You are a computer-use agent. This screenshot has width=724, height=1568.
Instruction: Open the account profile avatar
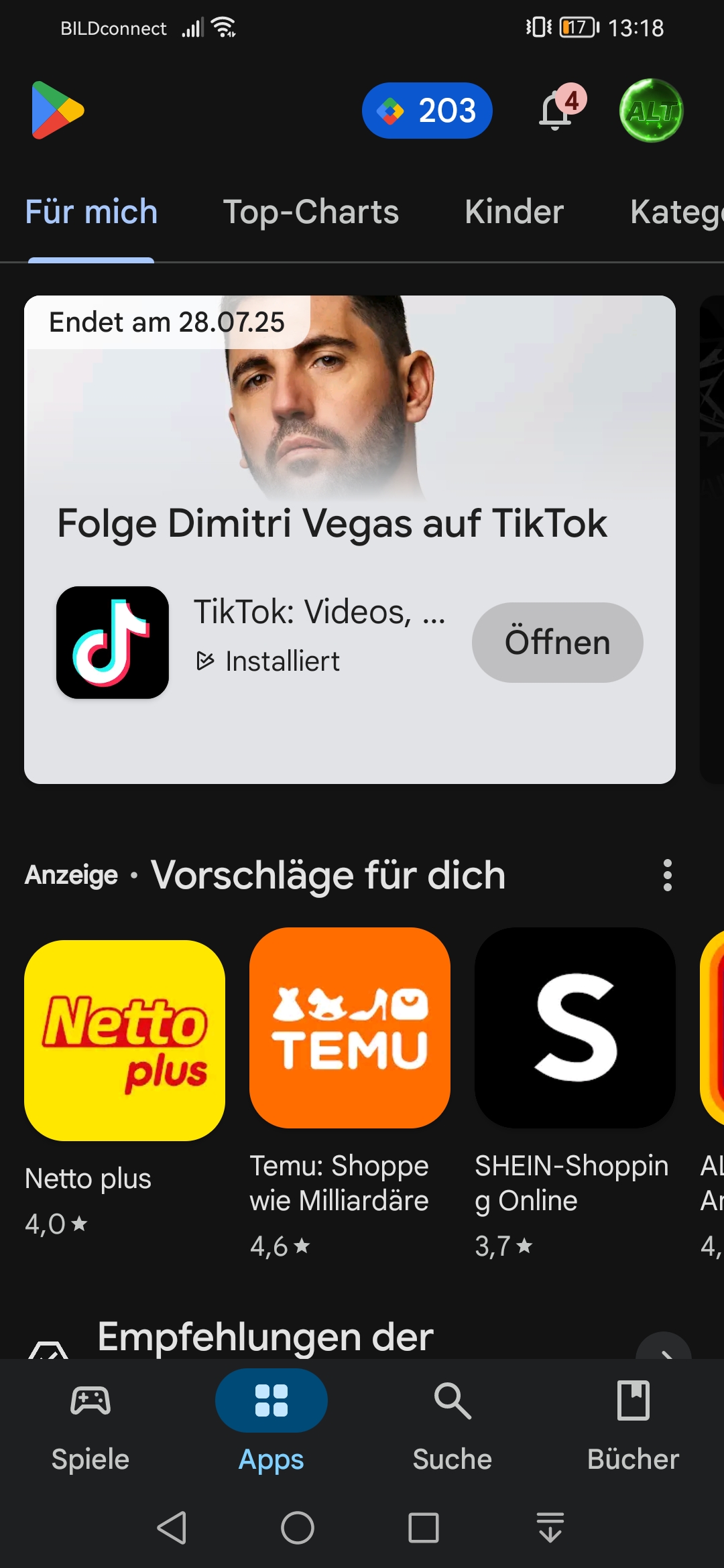click(651, 111)
